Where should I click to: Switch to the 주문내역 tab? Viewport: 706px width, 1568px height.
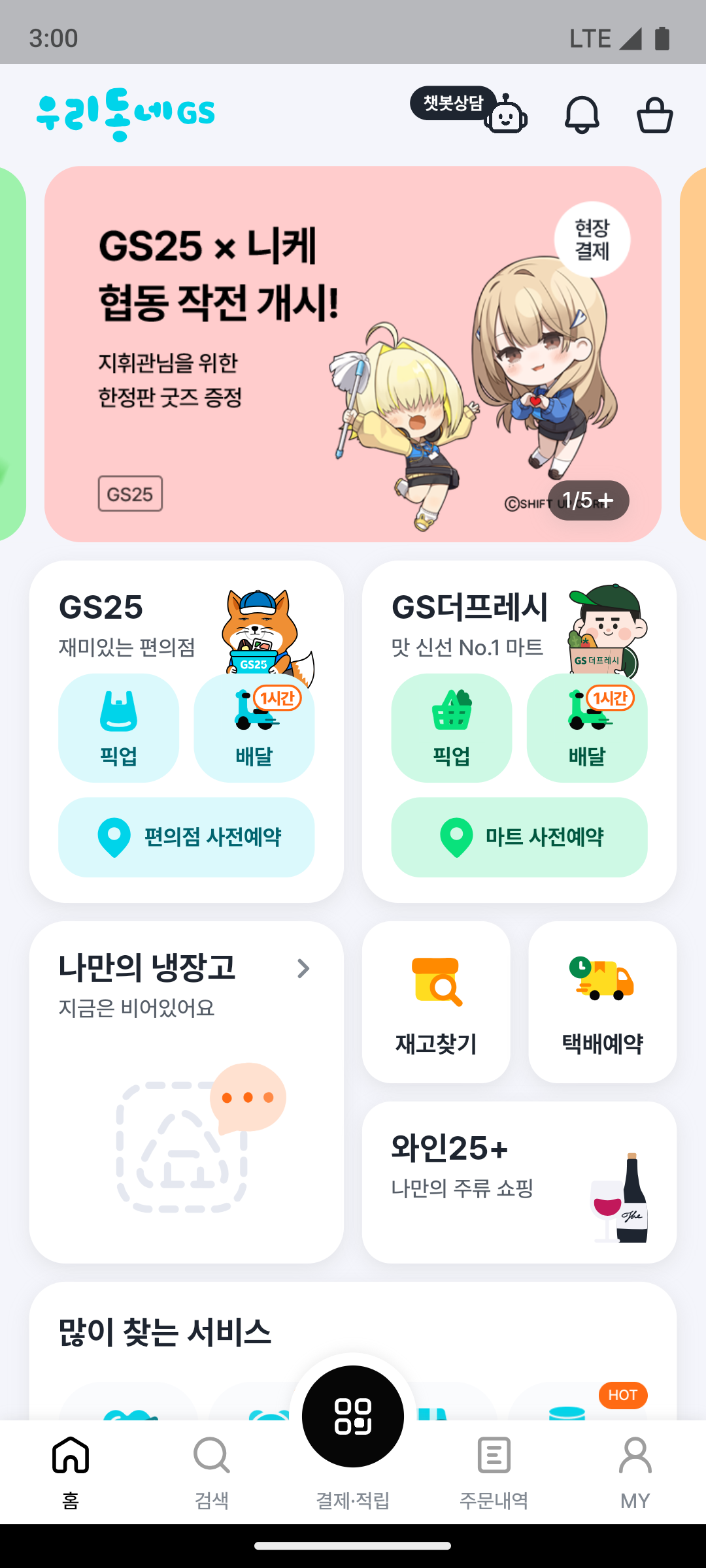coord(494,1470)
